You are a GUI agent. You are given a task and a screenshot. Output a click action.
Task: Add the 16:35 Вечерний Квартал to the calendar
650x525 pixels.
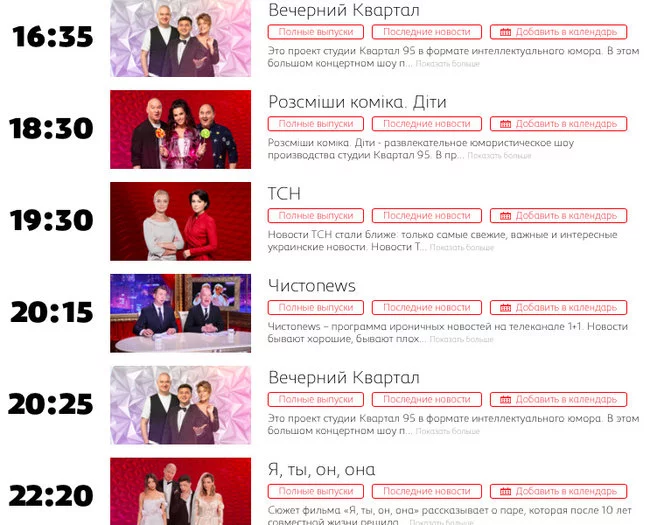(x=558, y=32)
